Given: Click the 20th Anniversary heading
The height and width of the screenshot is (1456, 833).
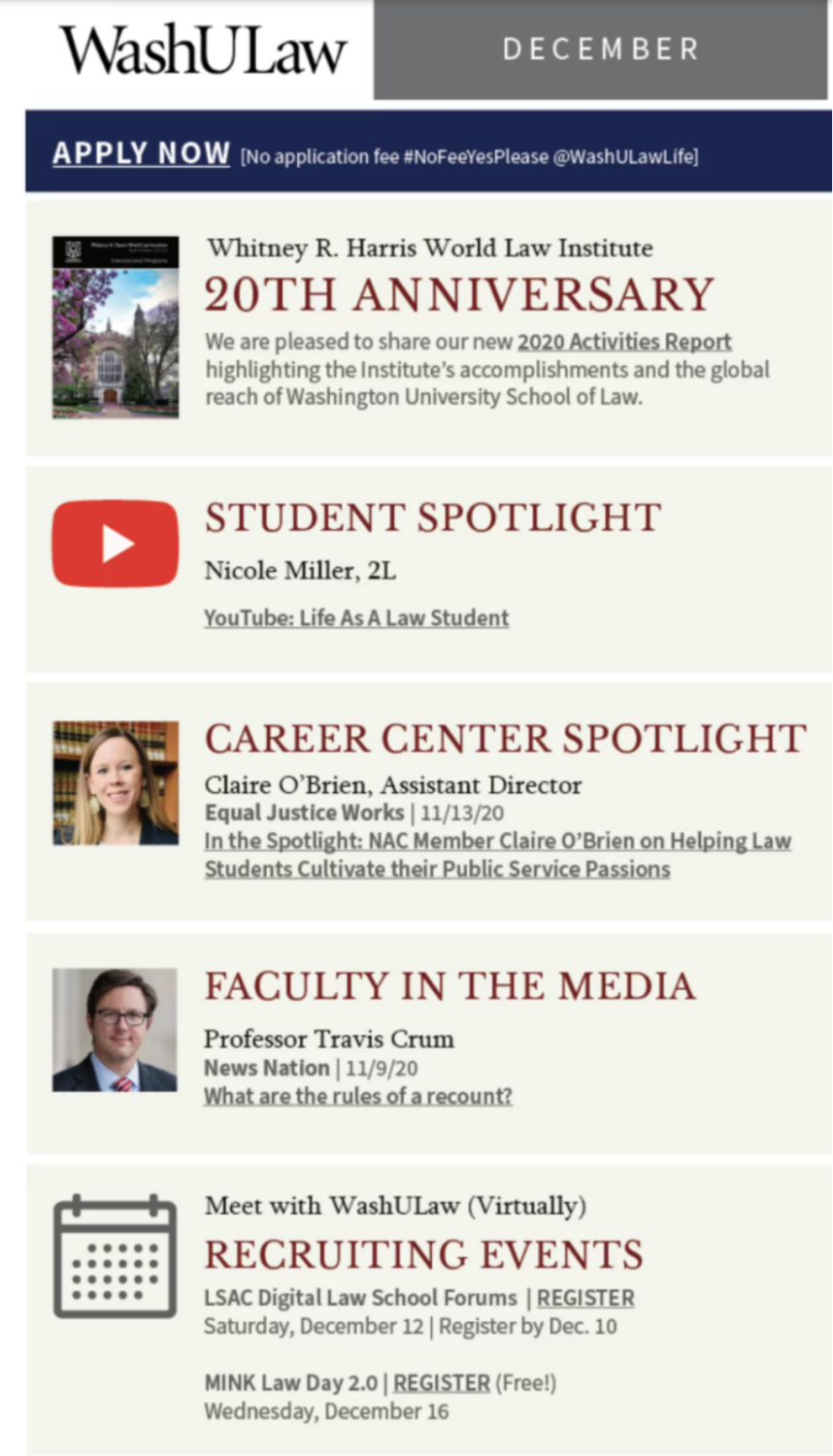Looking at the screenshot, I should tap(460, 294).
